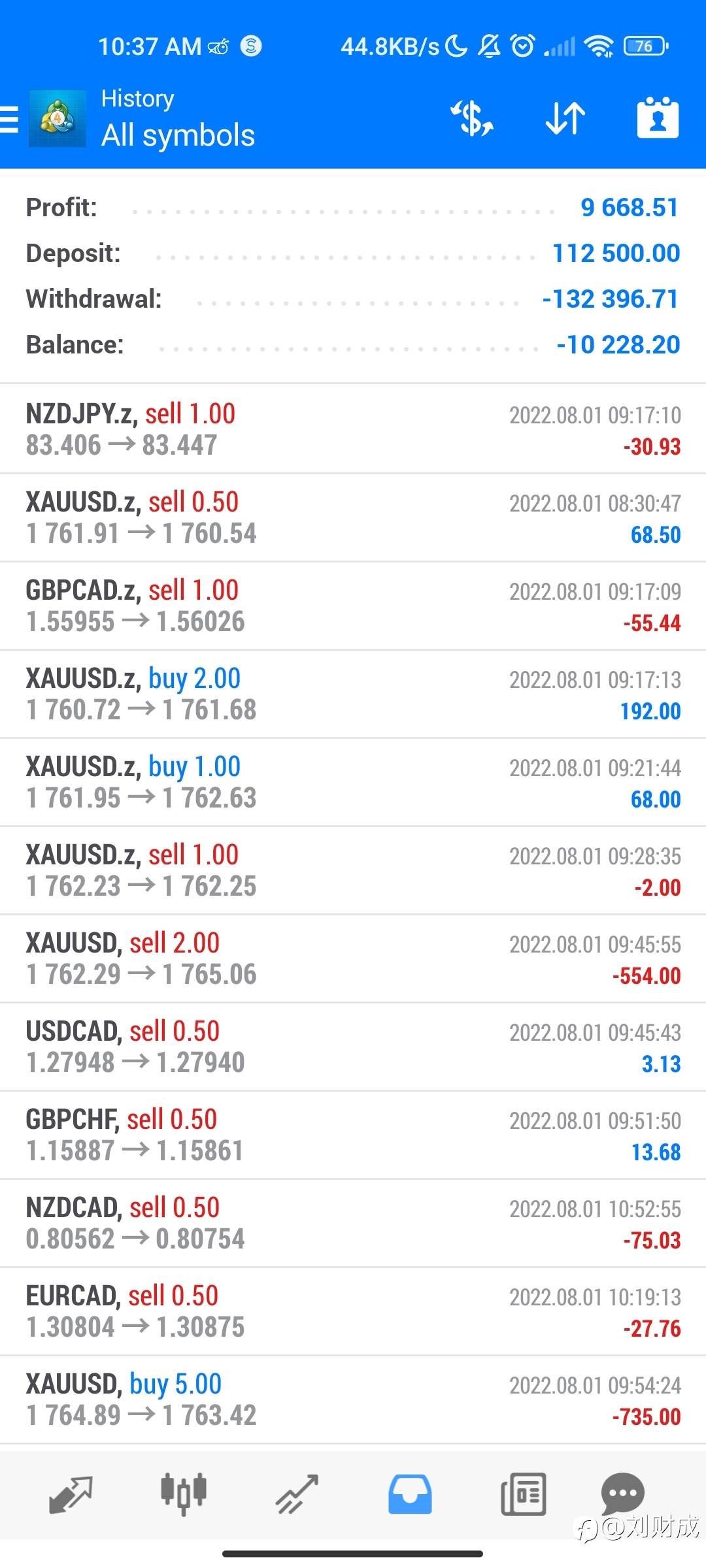Screen dimensions: 706x1568
Task: Open the GBPCAD.z sell 1.00 trade
Action: (x=353, y=606)
